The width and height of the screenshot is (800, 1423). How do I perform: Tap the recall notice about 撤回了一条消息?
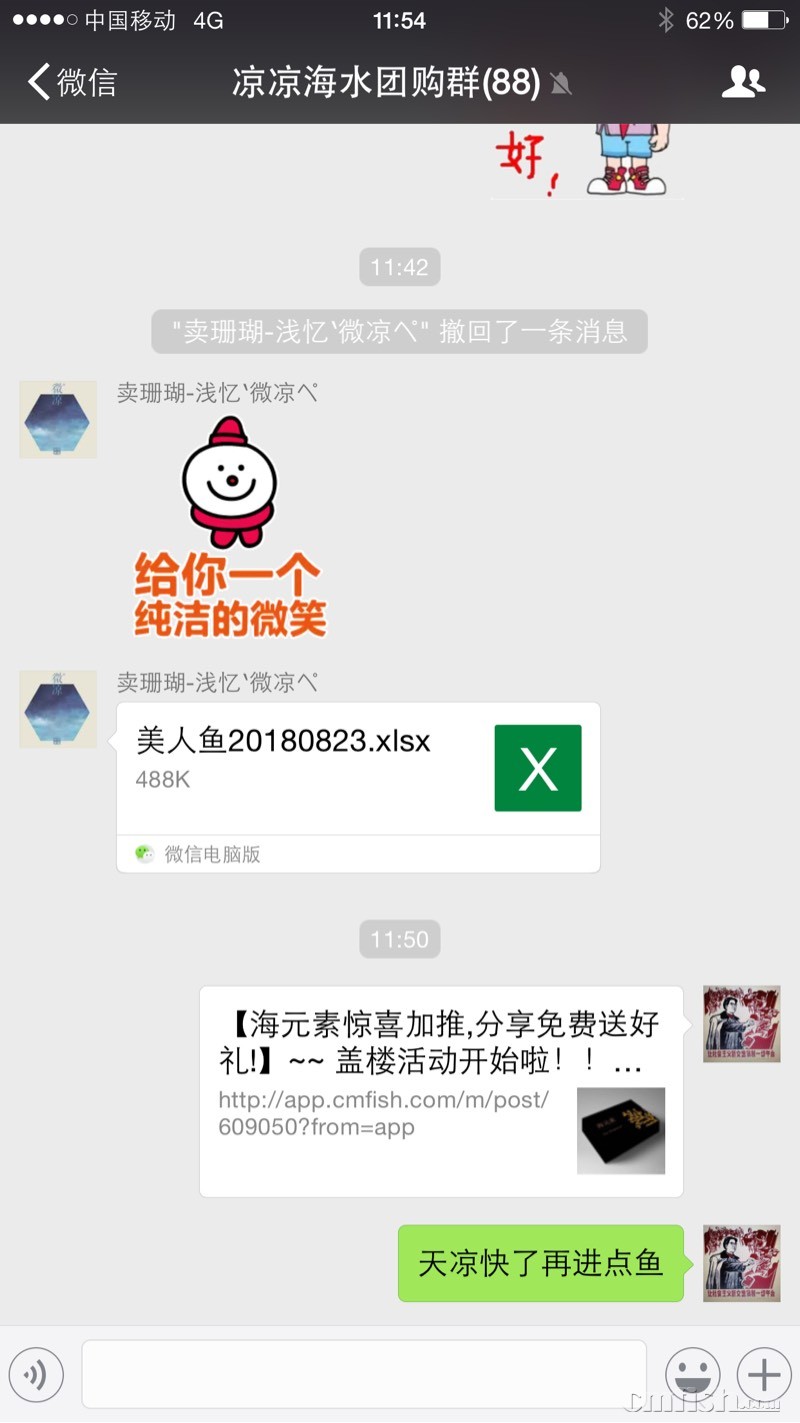point(400,331)
